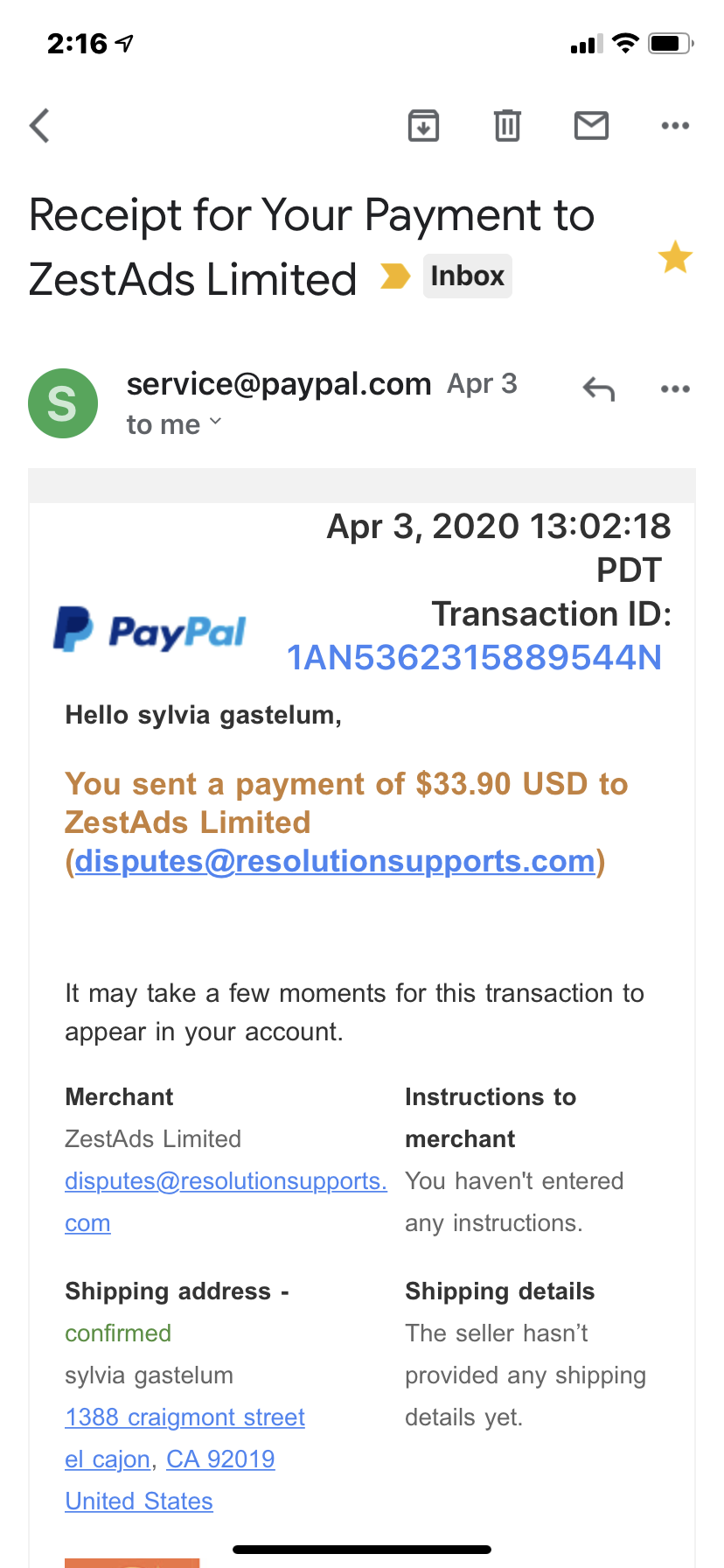Tap disputes email link in payment headline

pos(335,861)
